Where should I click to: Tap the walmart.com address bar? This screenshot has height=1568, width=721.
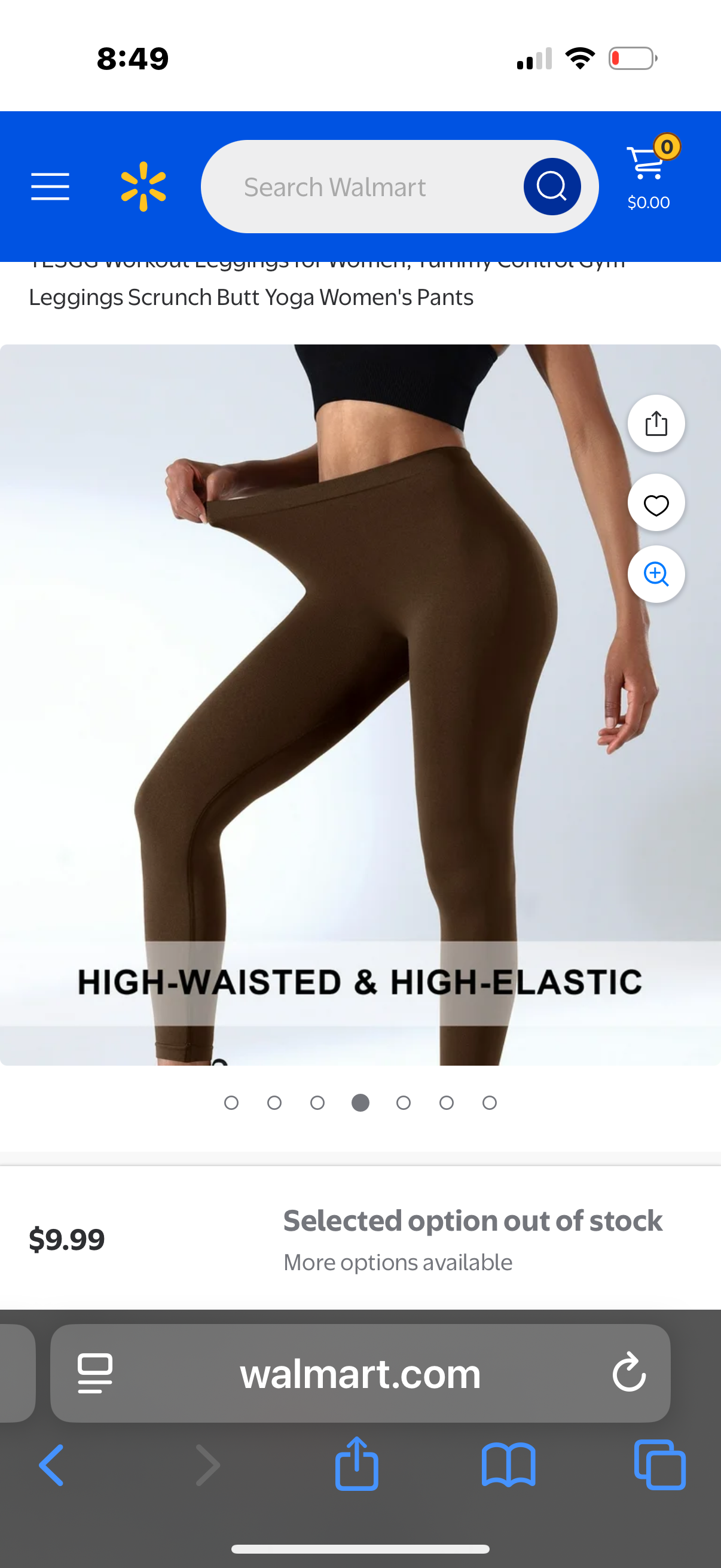[360, 1374]
